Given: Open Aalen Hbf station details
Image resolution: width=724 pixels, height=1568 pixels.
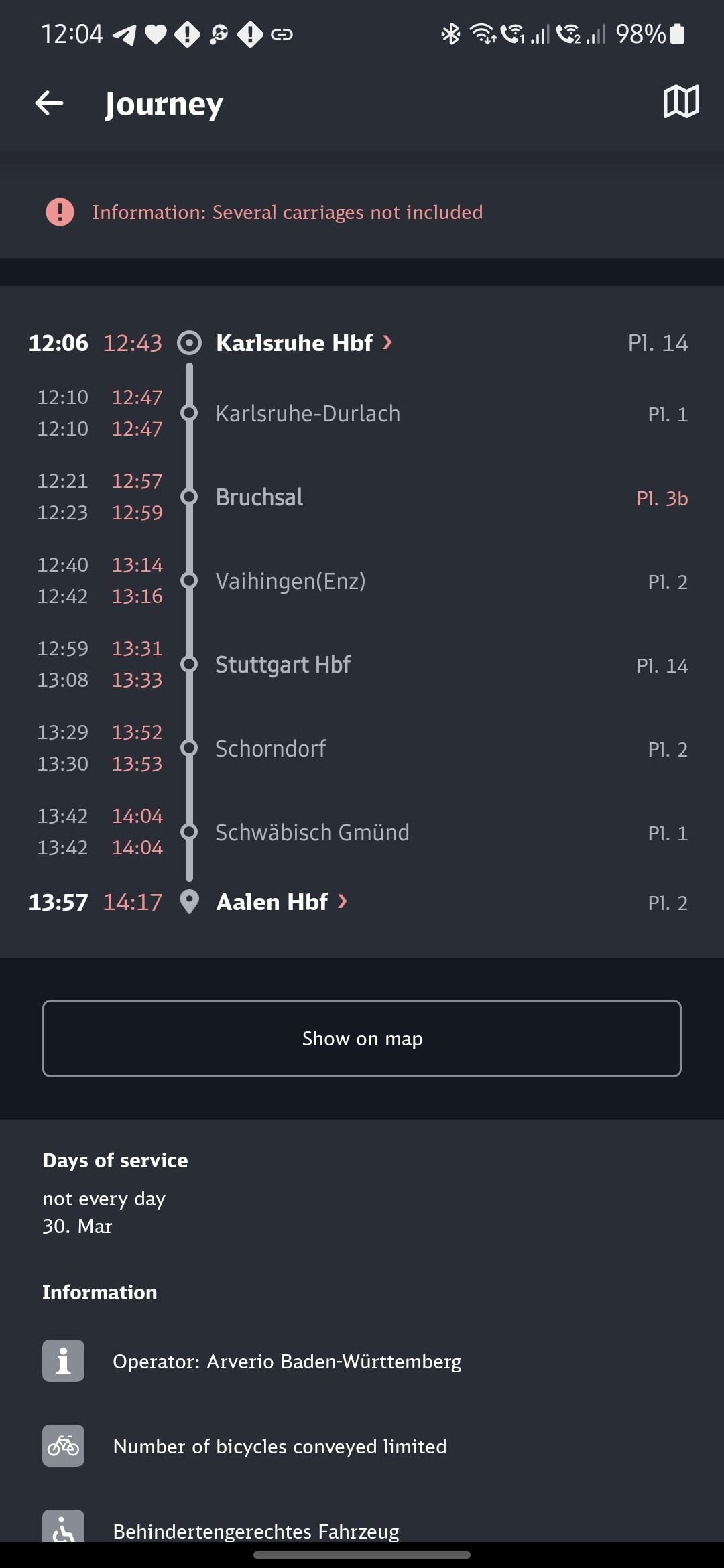Looking at the screenshot, I should coord(282,902).
